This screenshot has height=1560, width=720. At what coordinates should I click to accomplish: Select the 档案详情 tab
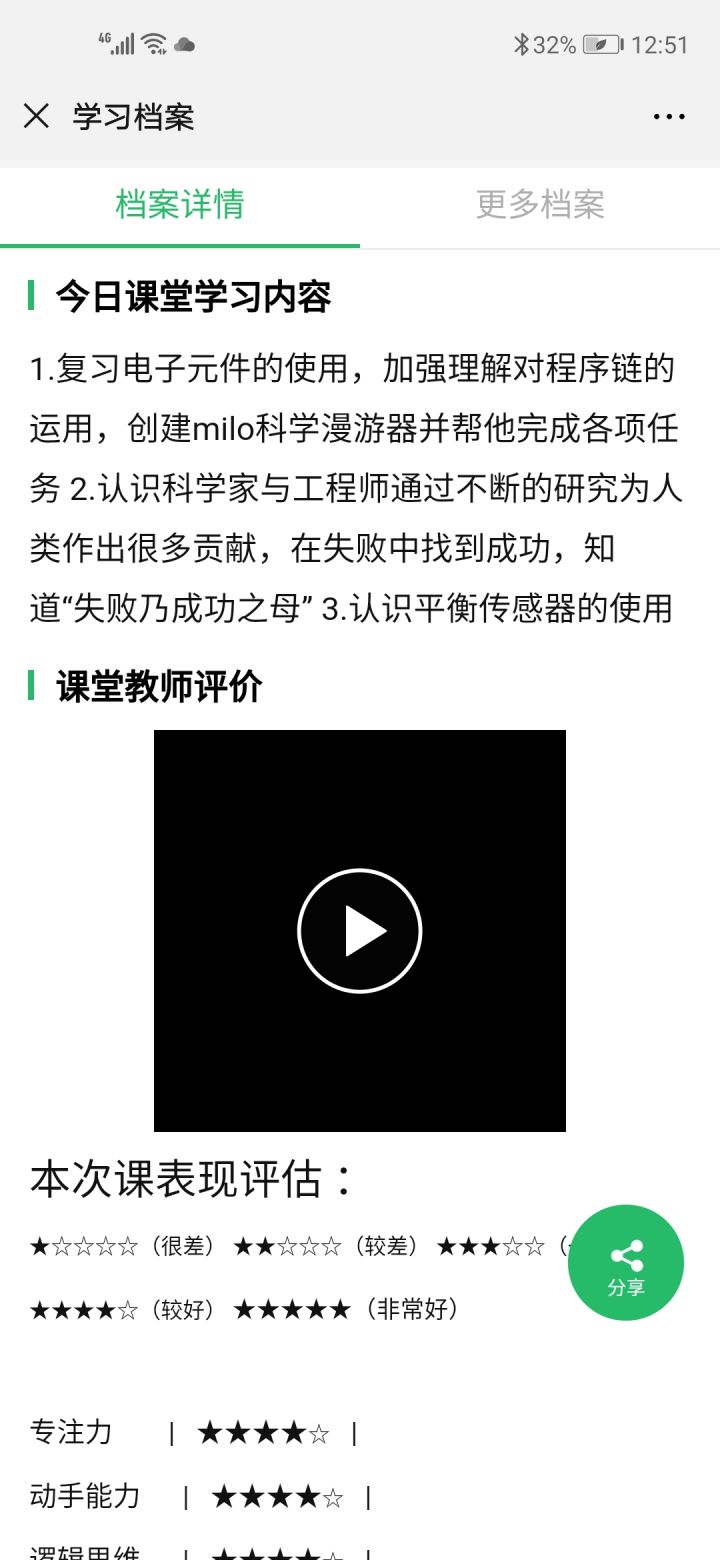[180, 205]
